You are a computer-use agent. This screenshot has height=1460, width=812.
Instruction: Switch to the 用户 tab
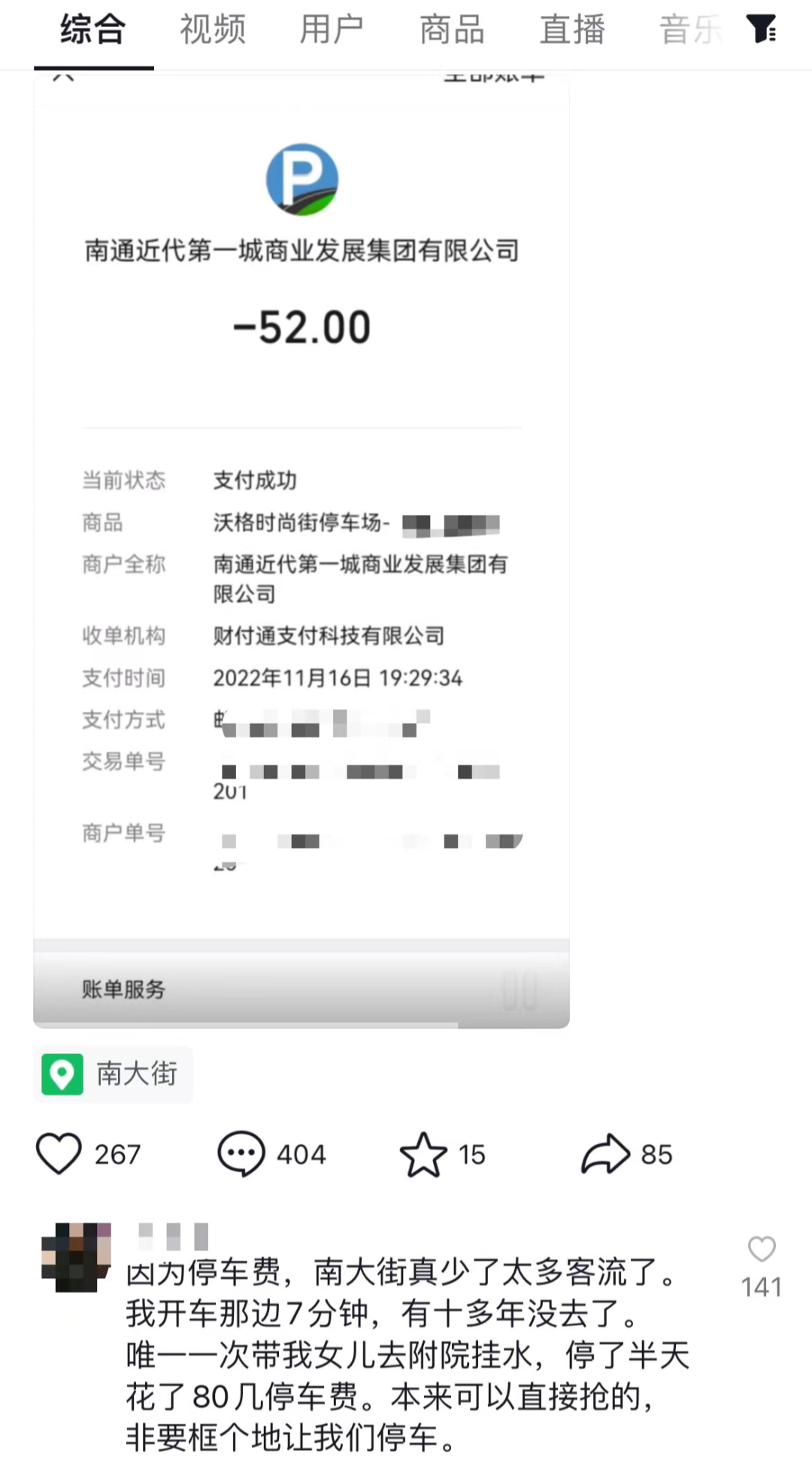[332, 30]
